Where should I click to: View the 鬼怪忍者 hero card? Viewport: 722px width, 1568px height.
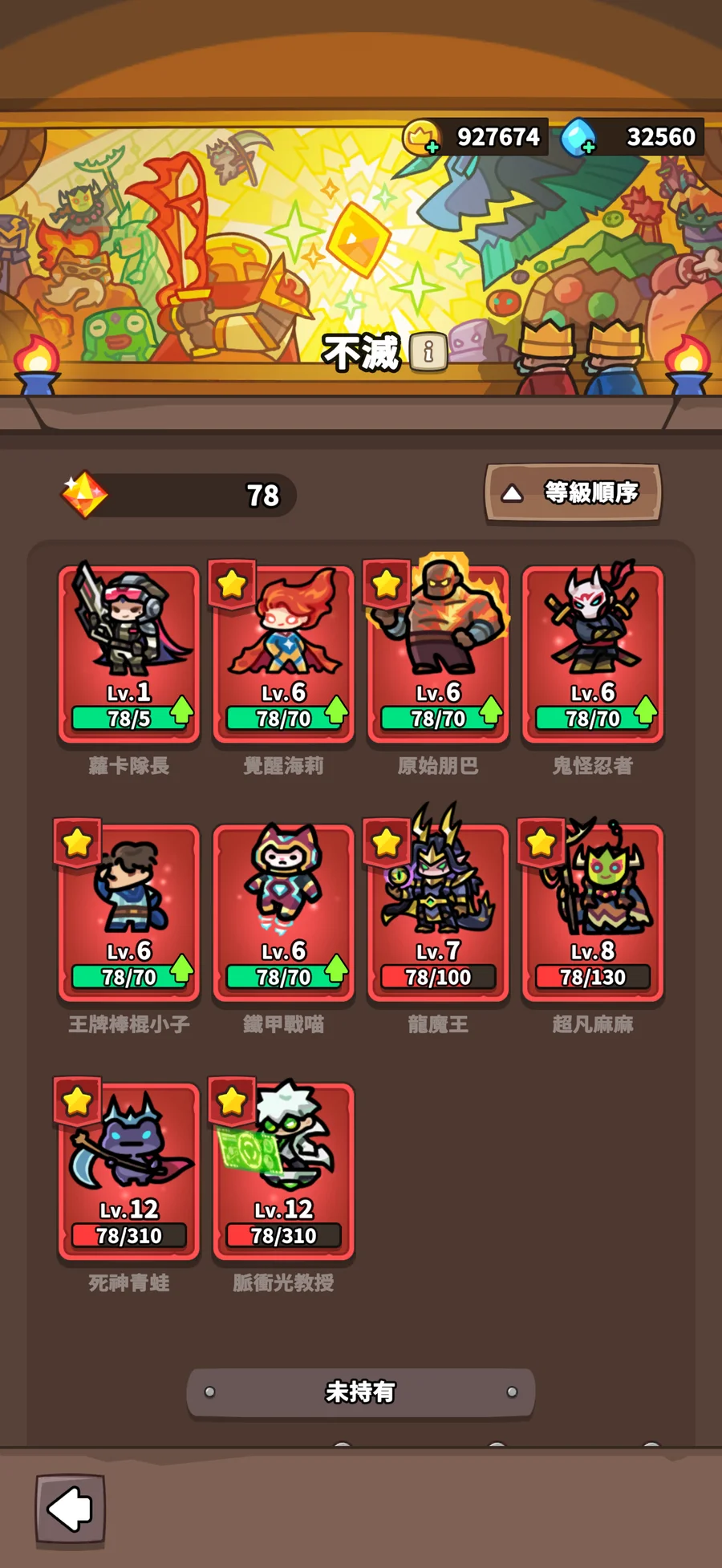[593, 654]
